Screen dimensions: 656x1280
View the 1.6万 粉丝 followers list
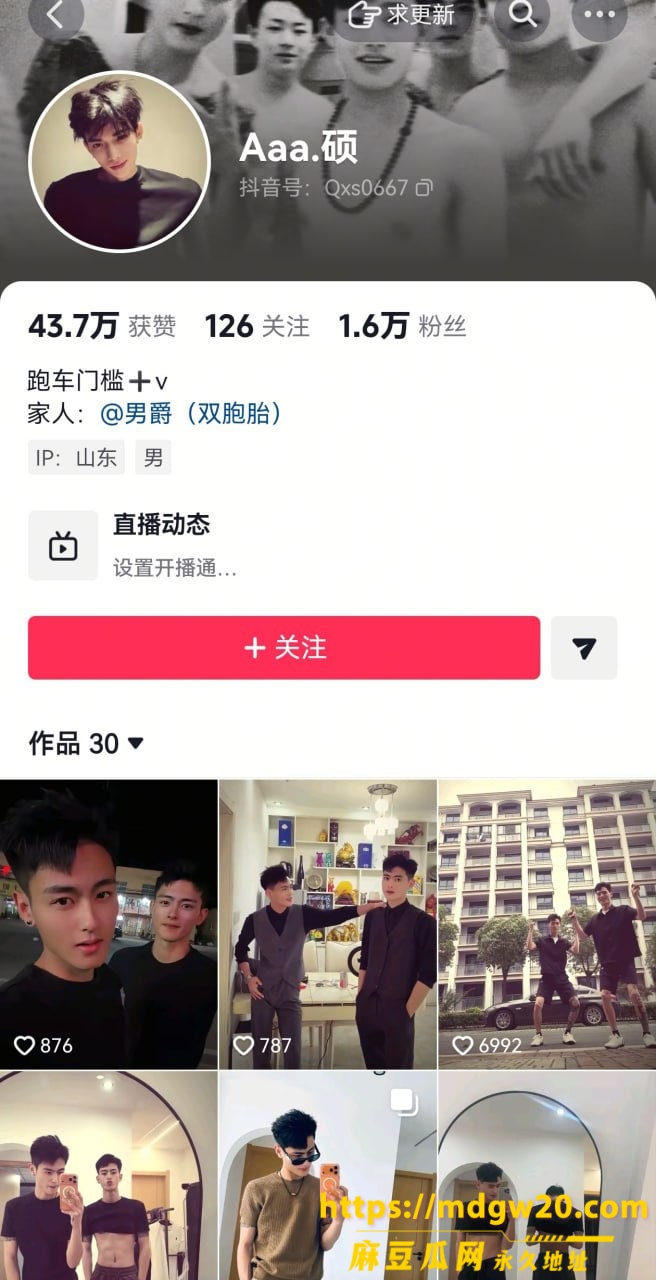pyautogui.click(x=402, y=326)
